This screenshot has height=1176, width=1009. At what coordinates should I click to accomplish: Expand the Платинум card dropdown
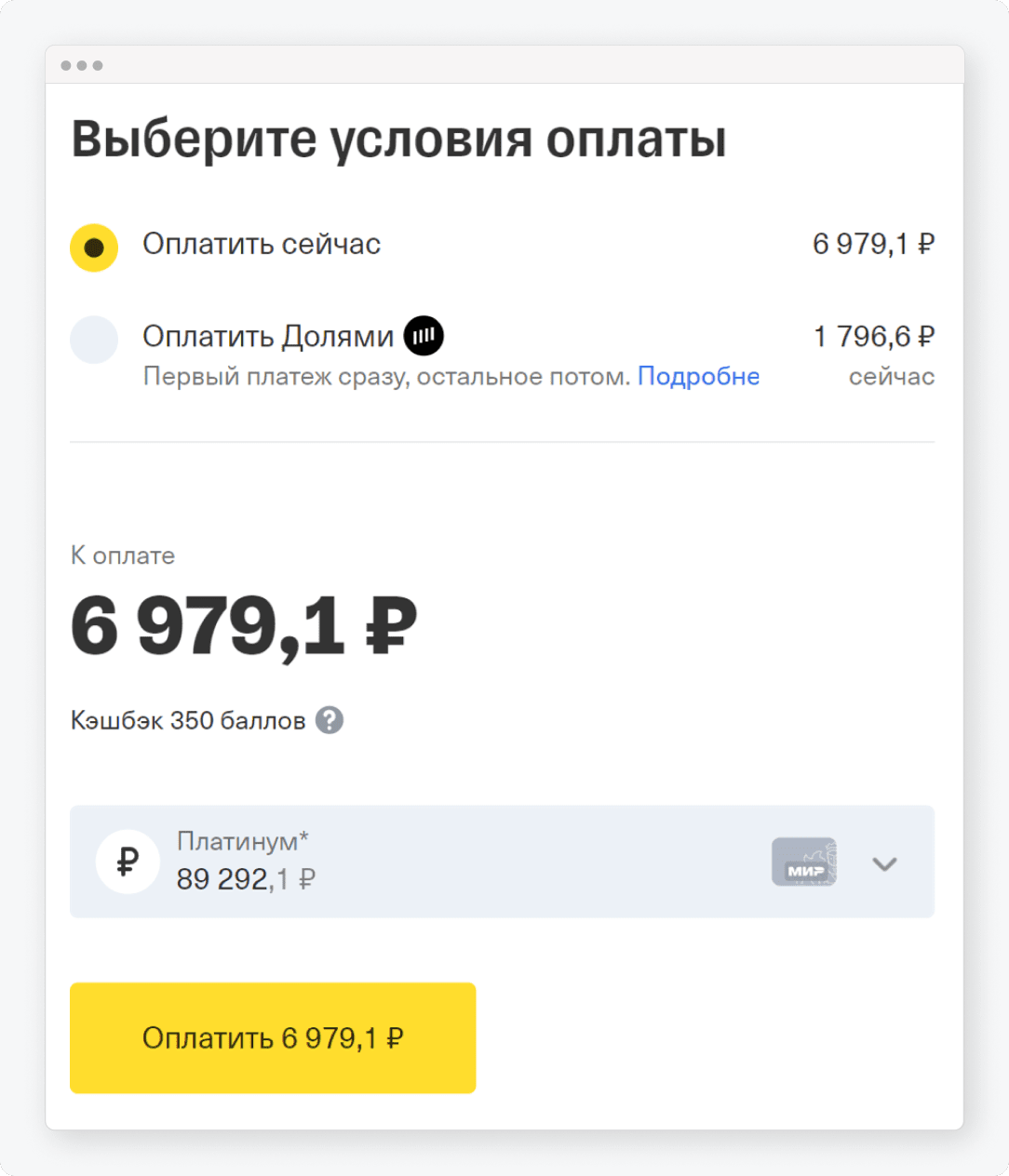coord(884,863)
